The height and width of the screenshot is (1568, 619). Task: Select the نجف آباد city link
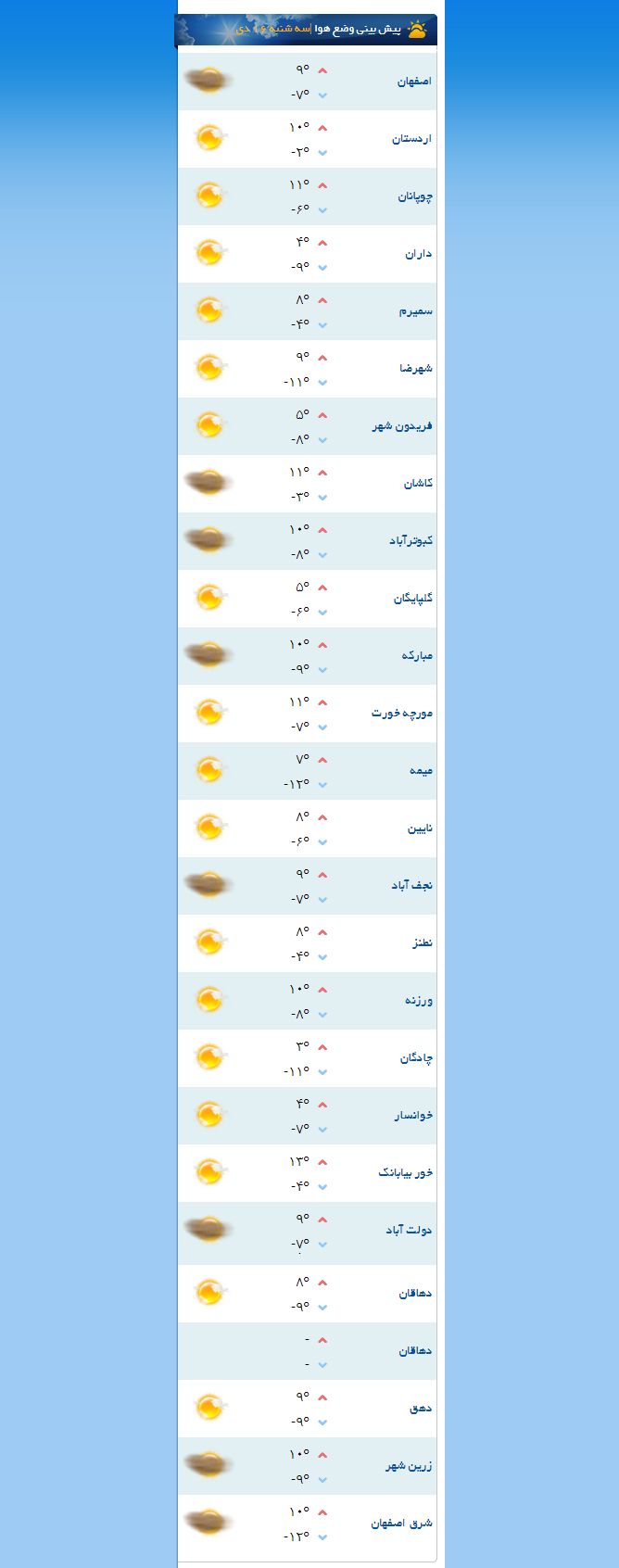[411, 886]
